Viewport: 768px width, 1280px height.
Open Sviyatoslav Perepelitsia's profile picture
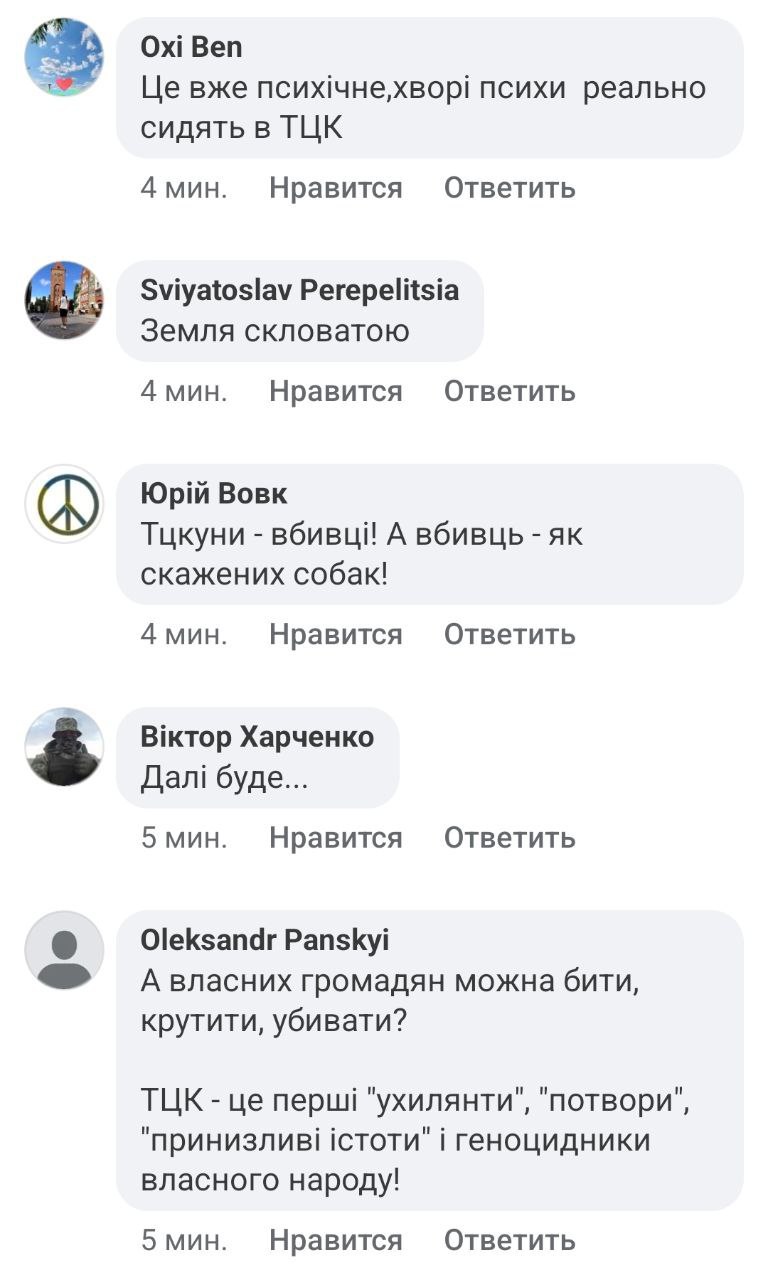[62, 303]
